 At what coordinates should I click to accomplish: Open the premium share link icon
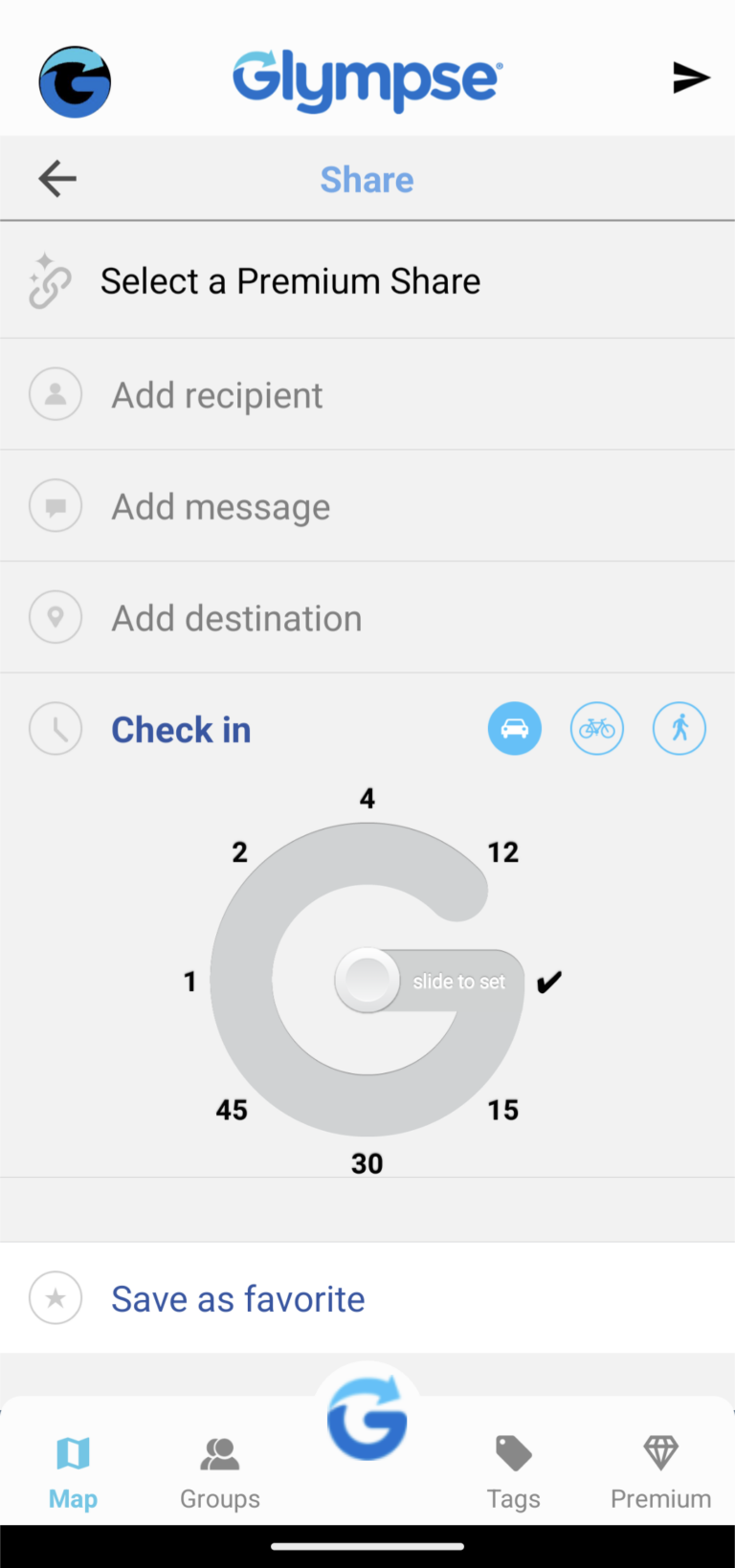point(50,280)
